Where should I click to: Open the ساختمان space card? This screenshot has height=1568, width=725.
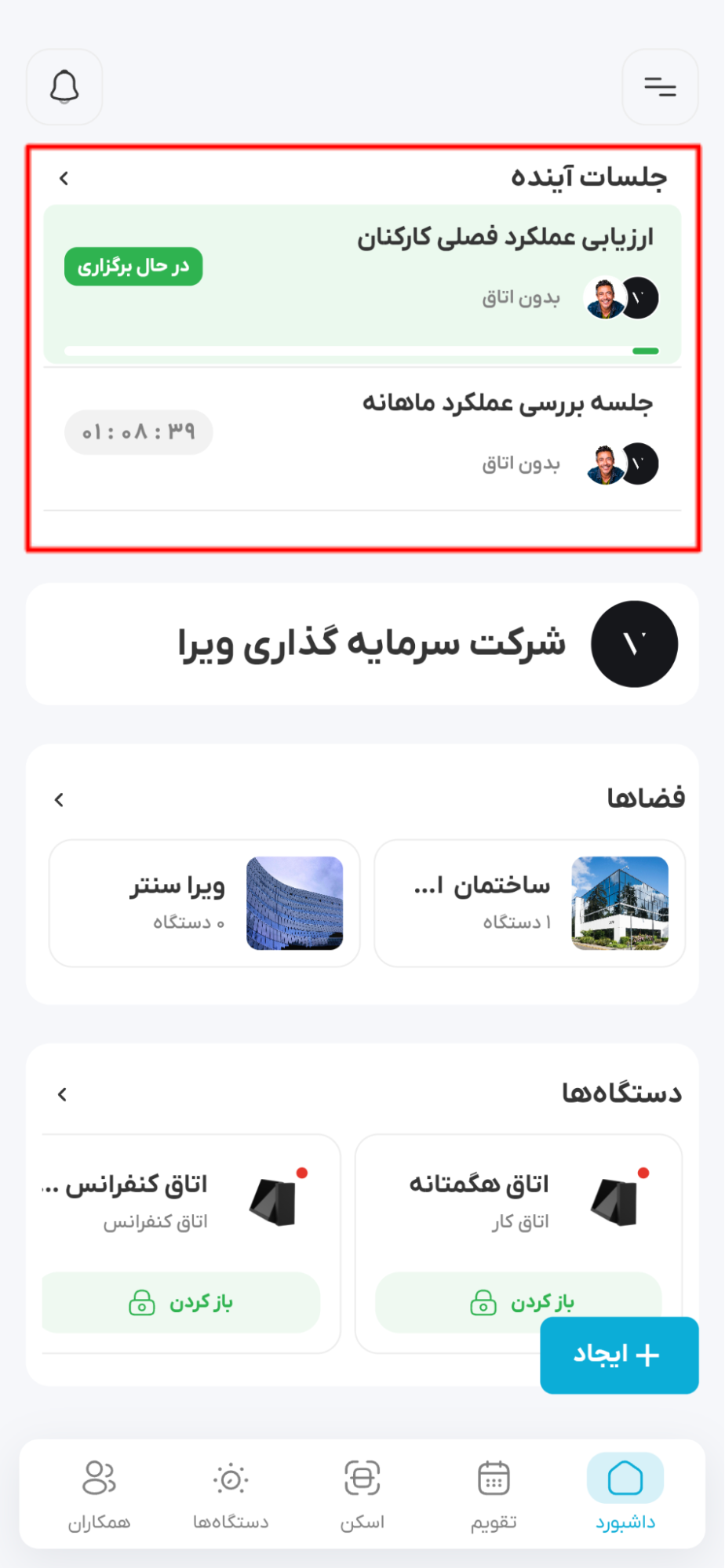click(530, 903)
